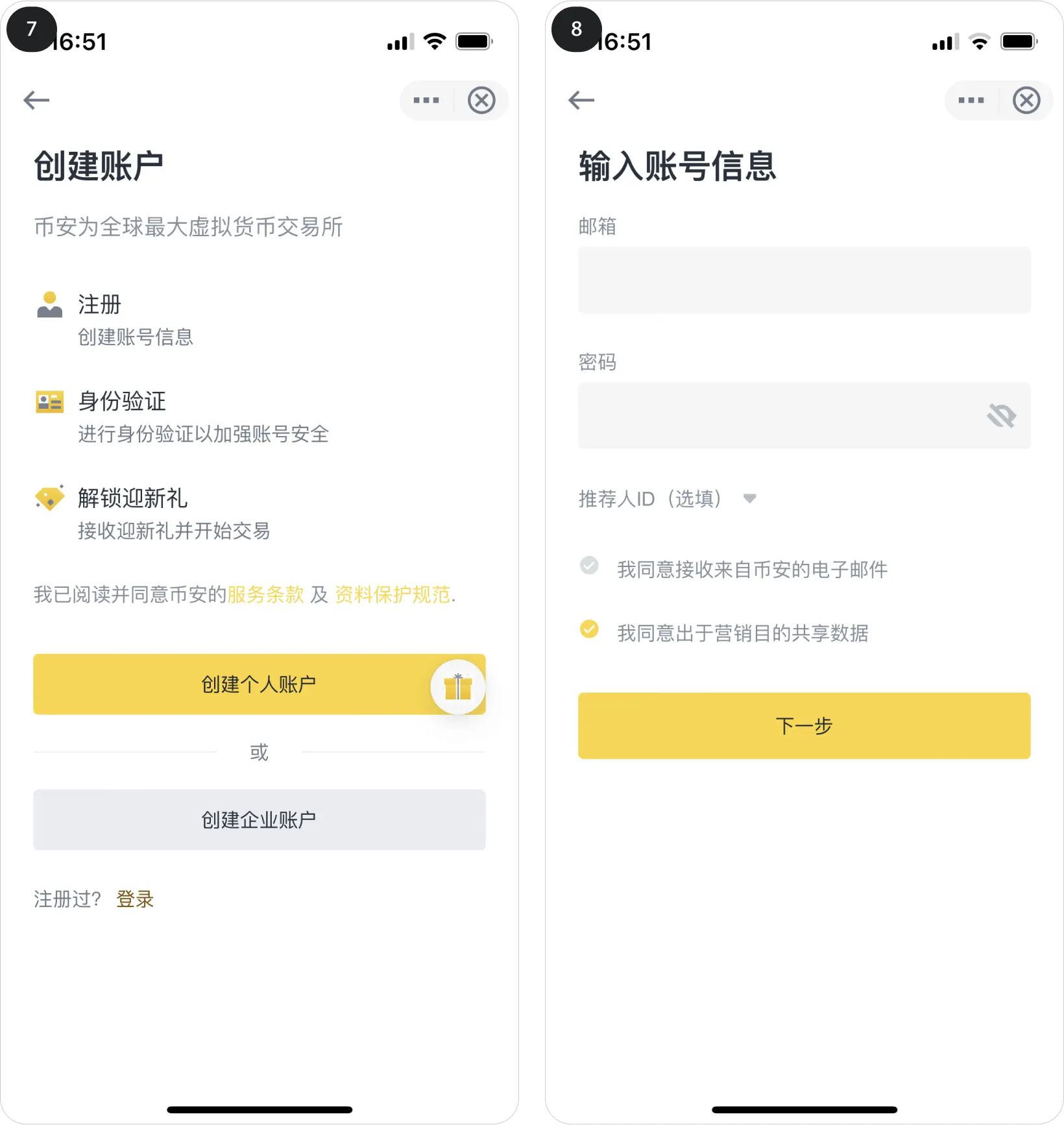Uncheck 我同意出于营销目的共享数据
This screenshot has width=1064, height=1125.
[590, 629]
